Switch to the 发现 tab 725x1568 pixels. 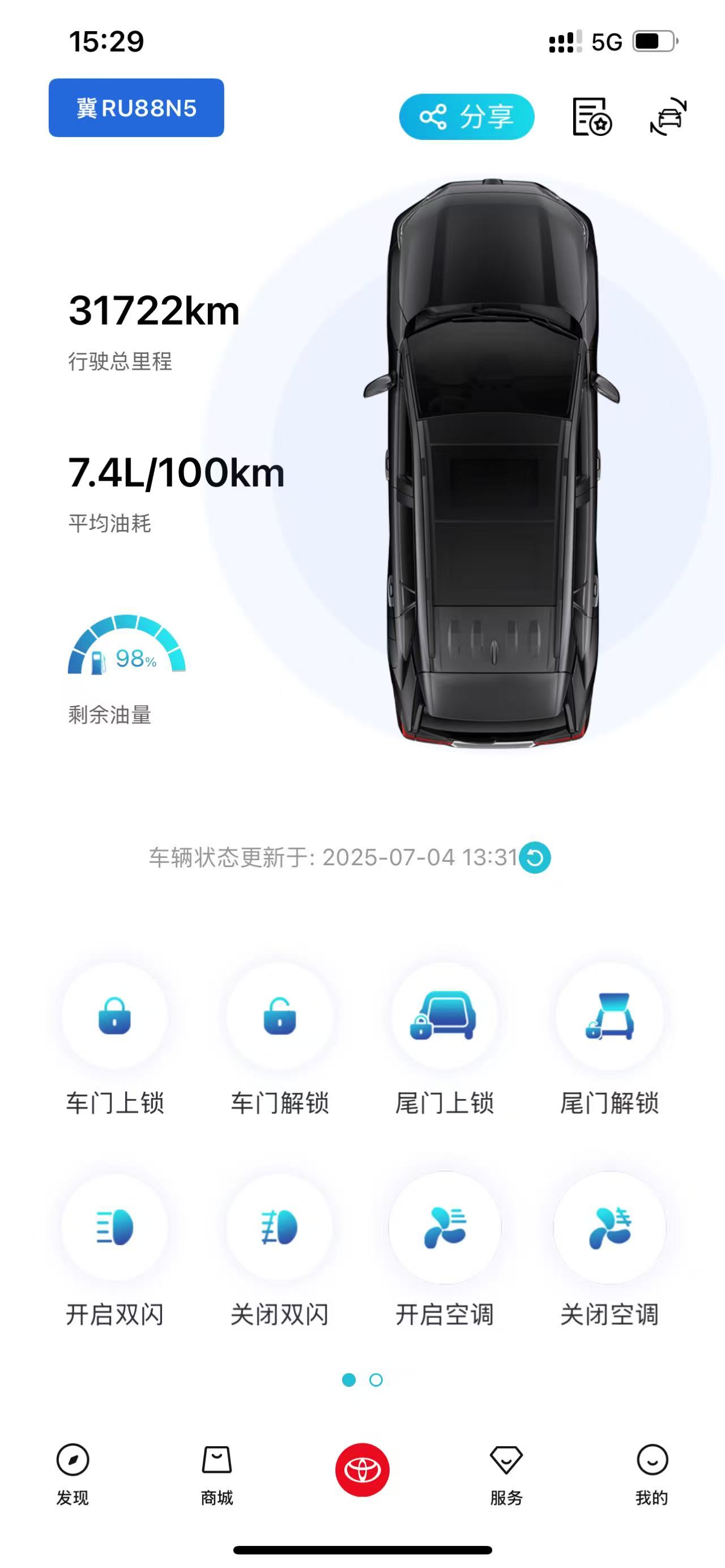[72, 1475]
